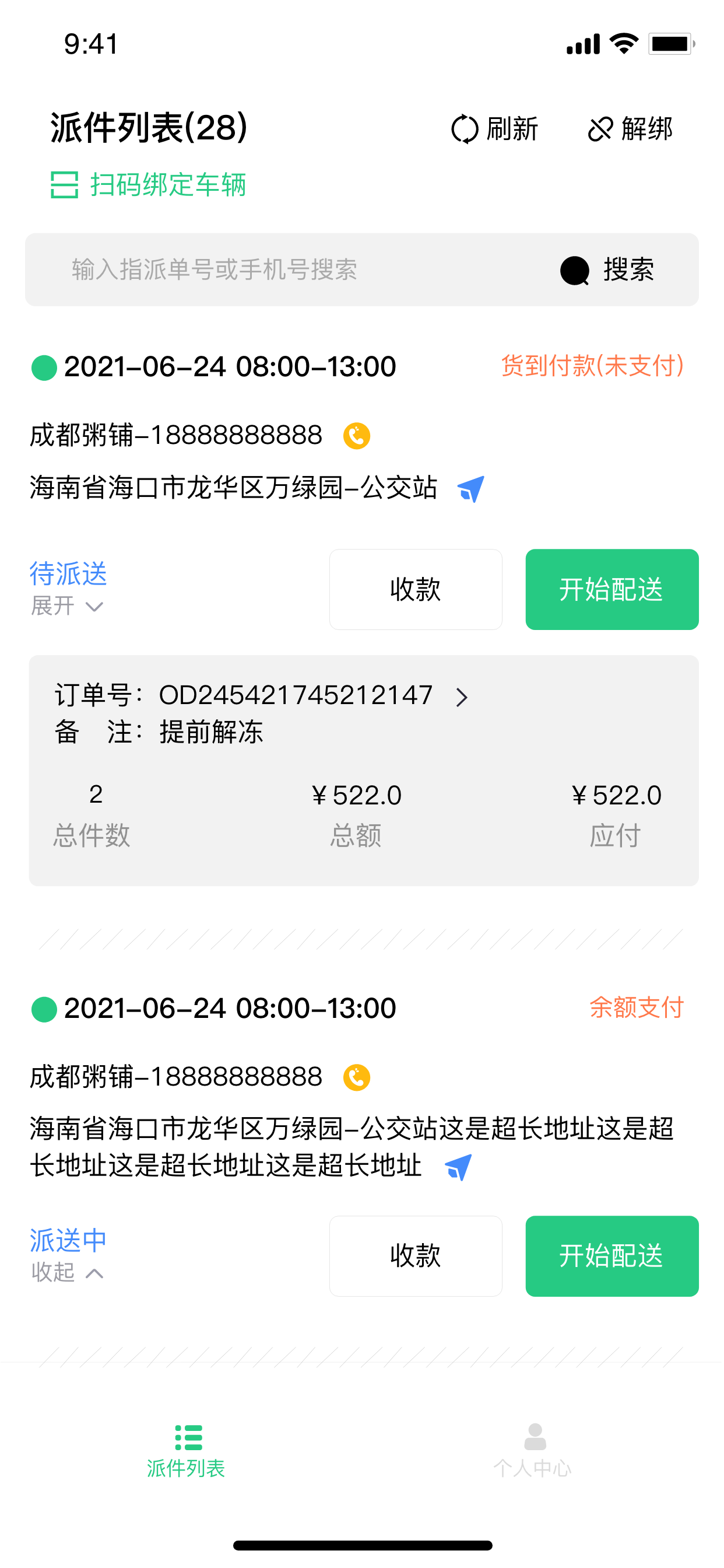
Task: Tap 解绑 to unbind the vehicle
Action: pos(630,128)
